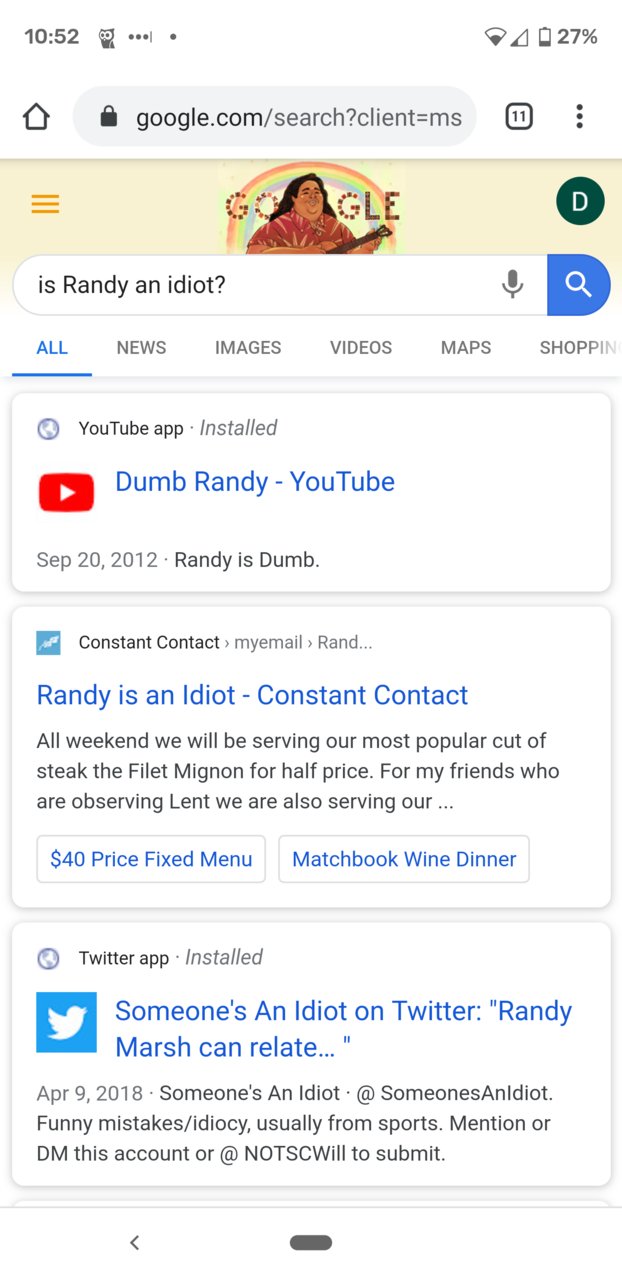This screenshot has width=622, height=1279.
Task: Open the Dumb Randy - YouTube result
Action: tap(255, 482)
